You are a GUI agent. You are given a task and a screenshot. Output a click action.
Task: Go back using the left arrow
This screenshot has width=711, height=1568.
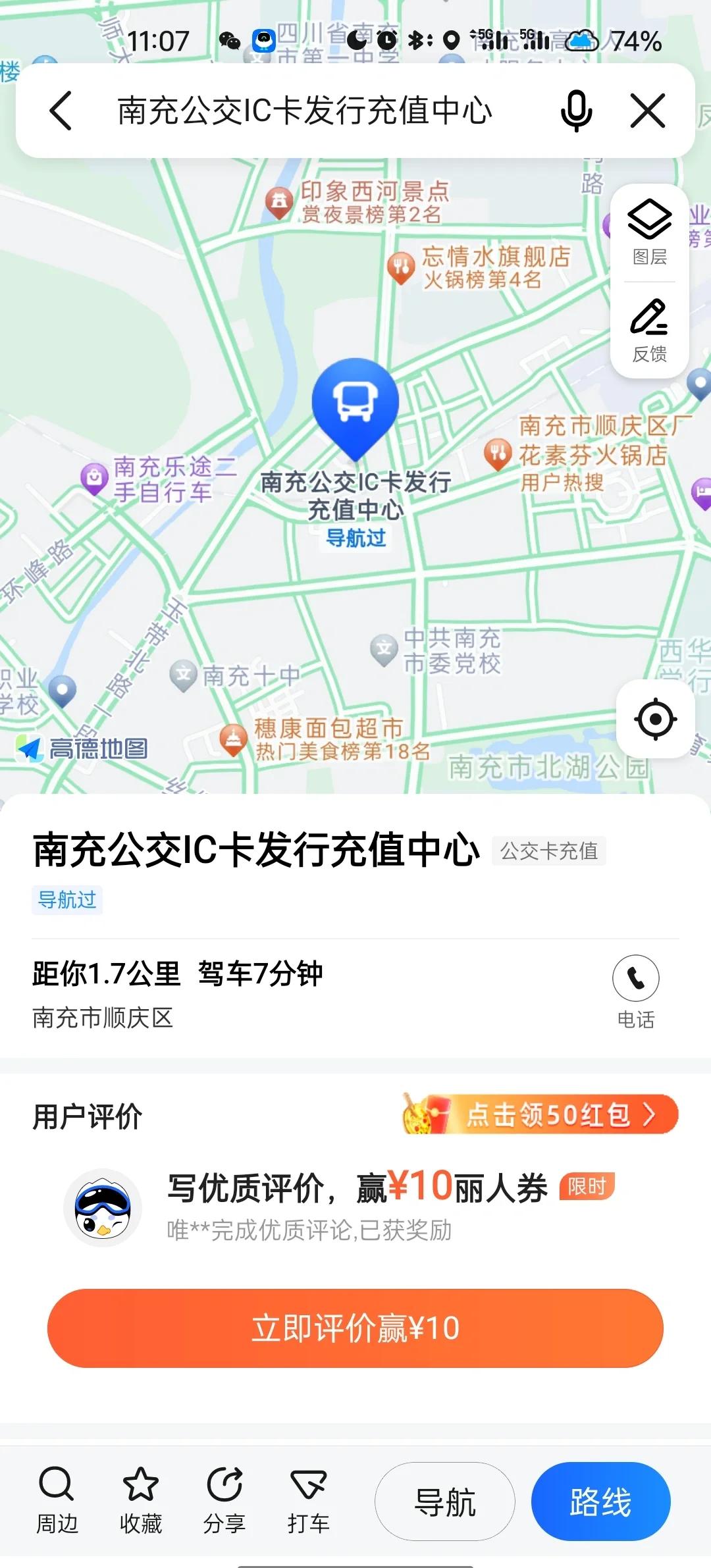coord(61,111)
